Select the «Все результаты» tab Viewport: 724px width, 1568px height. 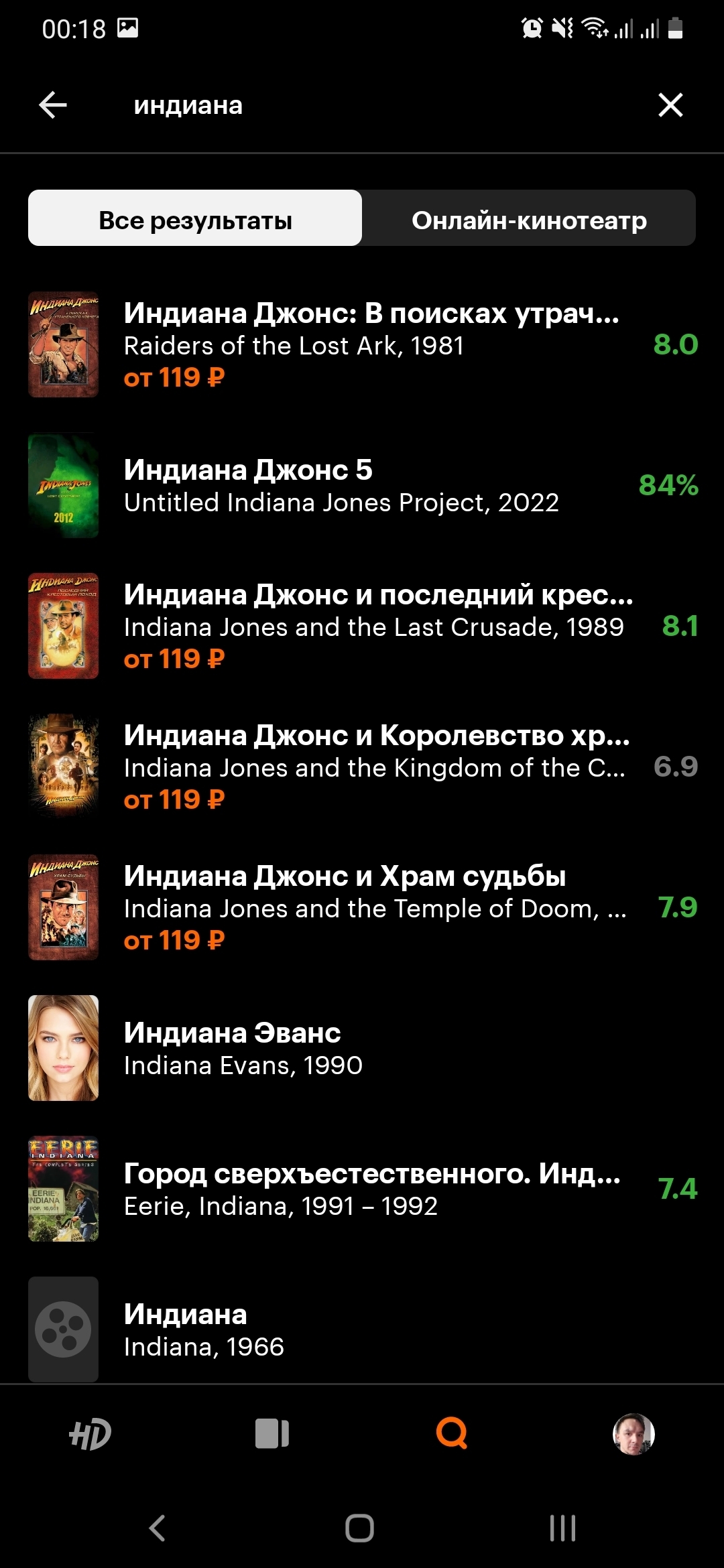tap(195, 219)
